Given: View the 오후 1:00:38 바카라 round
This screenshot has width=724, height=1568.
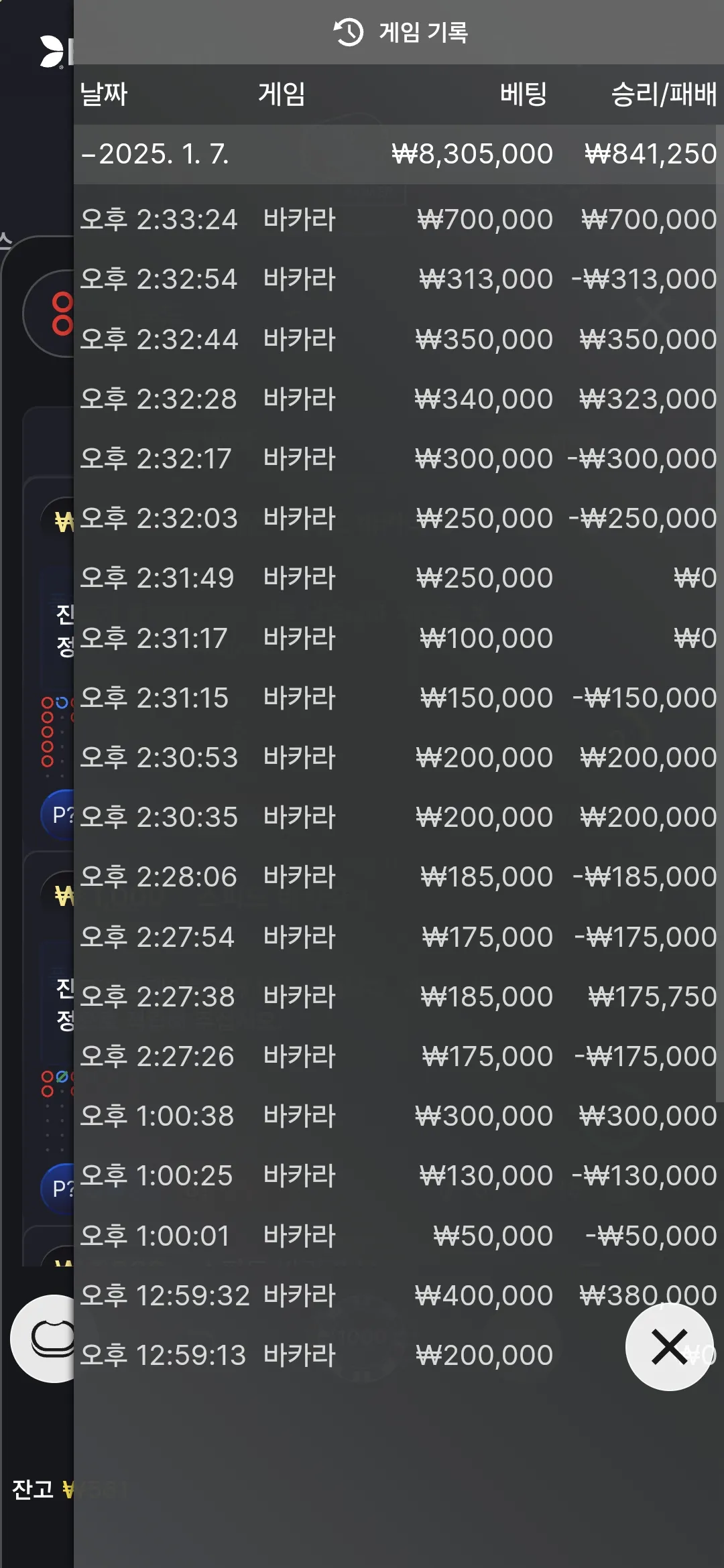Looking at the screenshot, I should [x=396, y=1116].
